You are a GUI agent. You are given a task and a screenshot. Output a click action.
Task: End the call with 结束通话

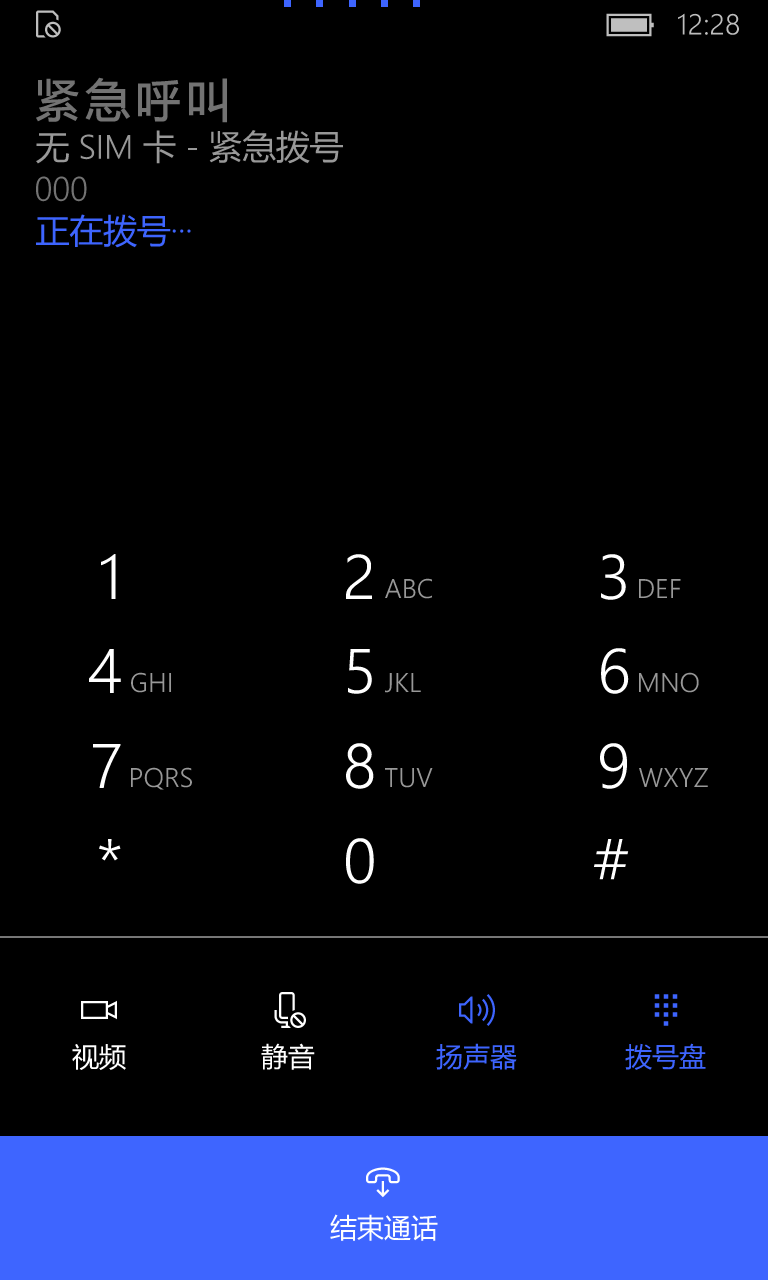pos(384,1207)
